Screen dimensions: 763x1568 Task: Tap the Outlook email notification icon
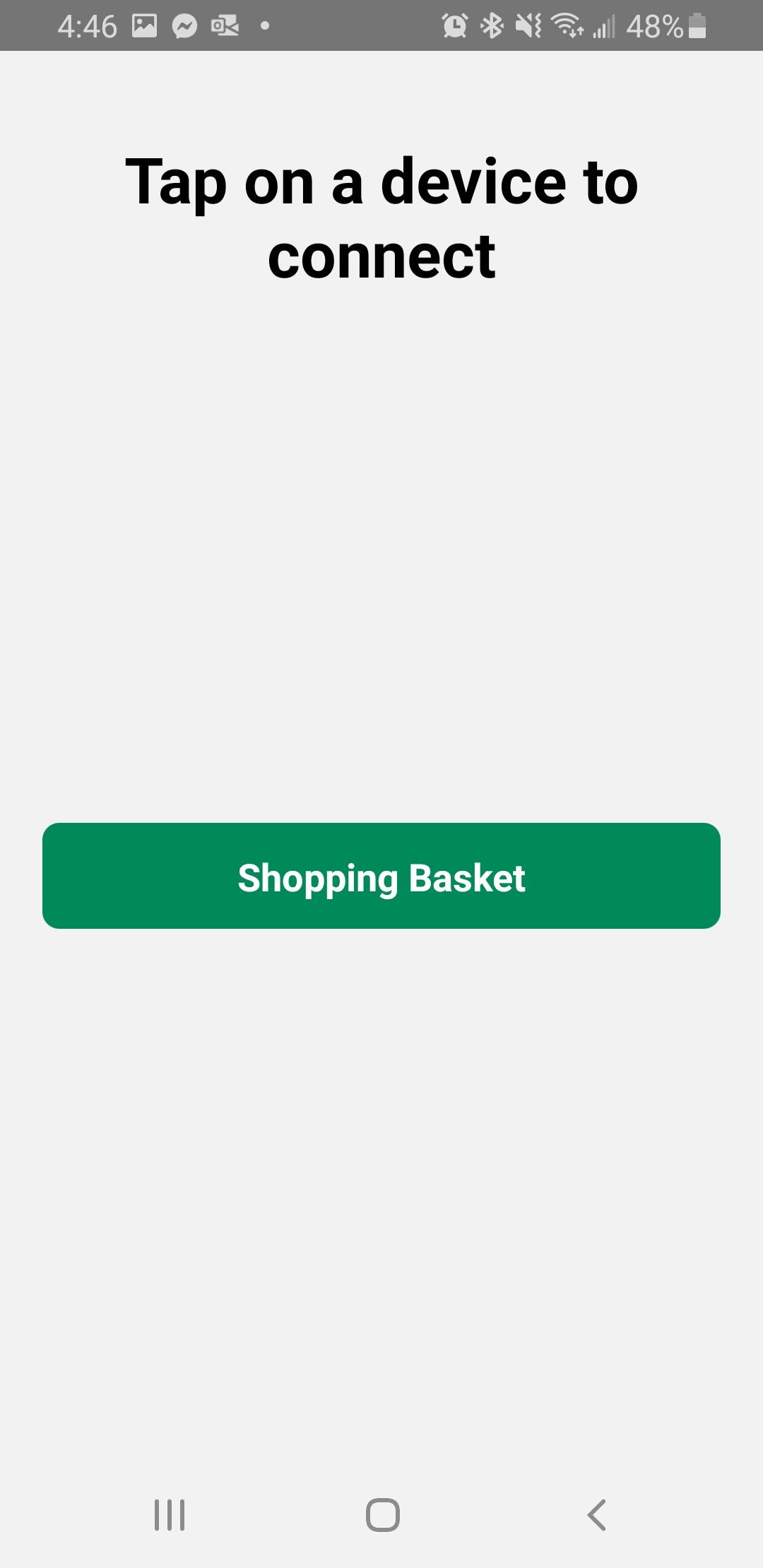(x=225, y=25)
